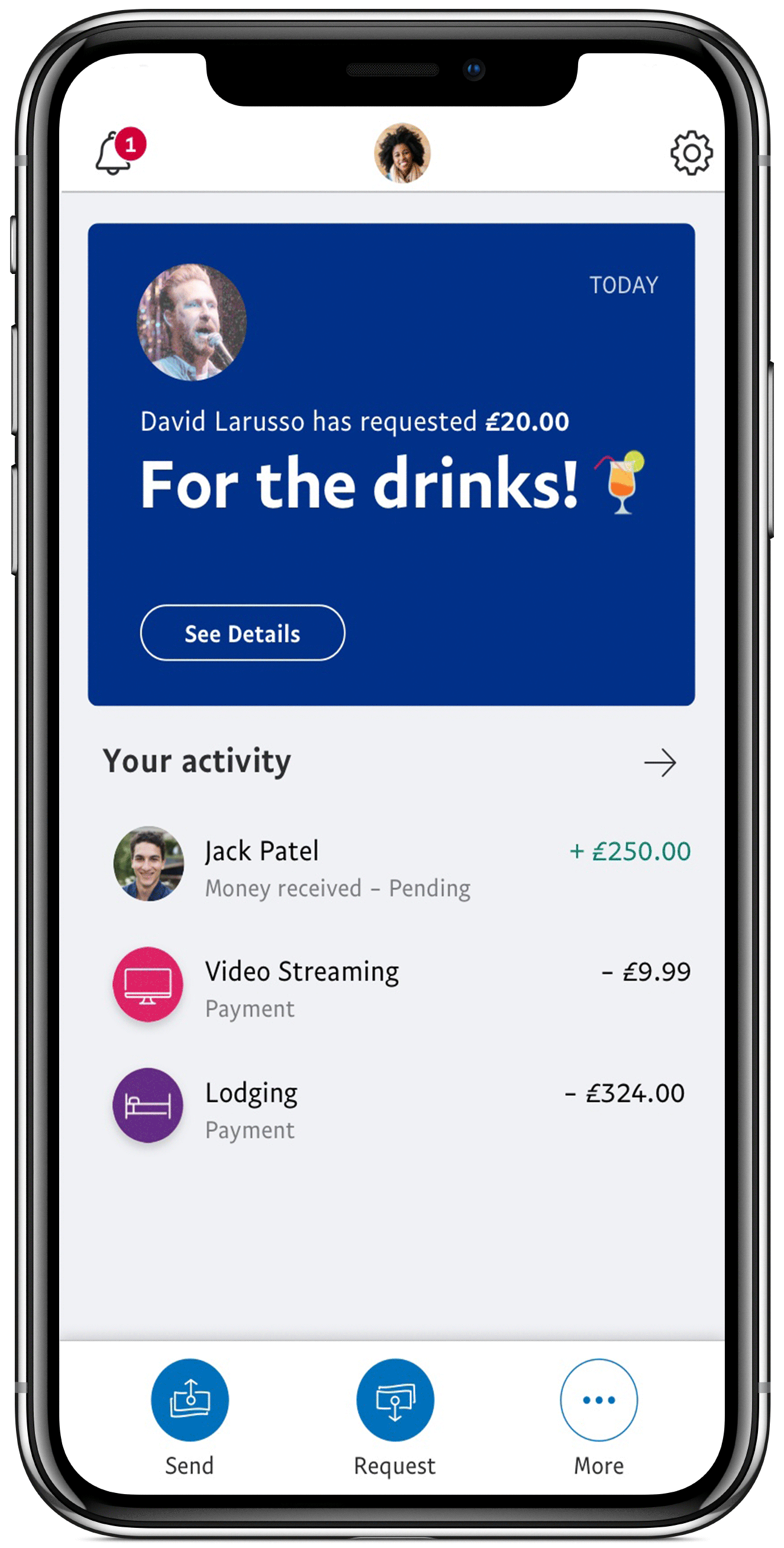Open full activity with the arrow
This screenshot has height=1548, width=784.
[x=660, y=762]
